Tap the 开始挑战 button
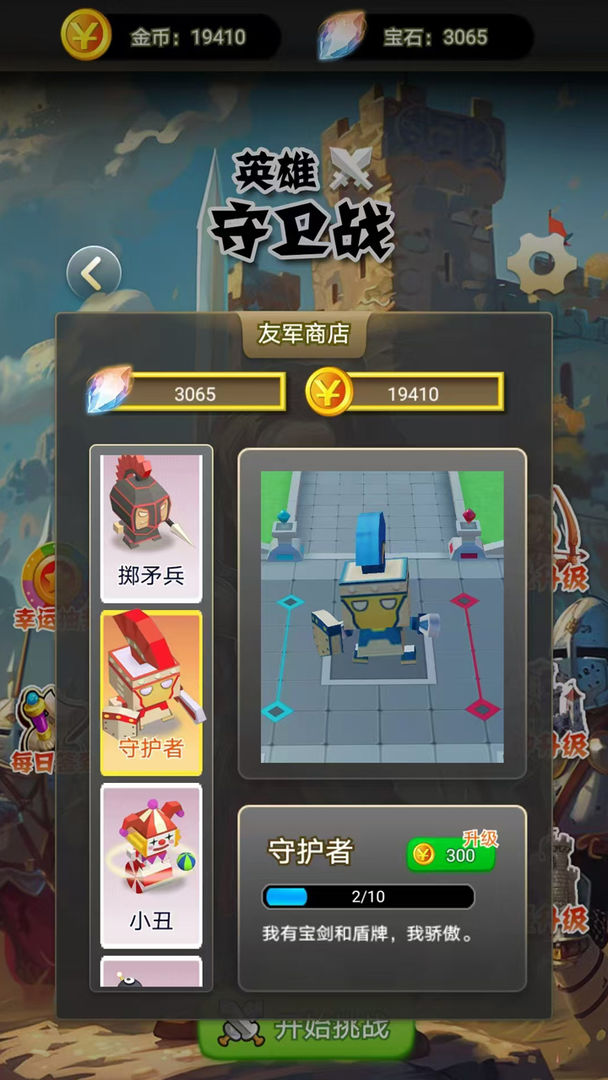Image resolution: width=608 pixels, height=1080 pixels. (x=307, y=1032)
